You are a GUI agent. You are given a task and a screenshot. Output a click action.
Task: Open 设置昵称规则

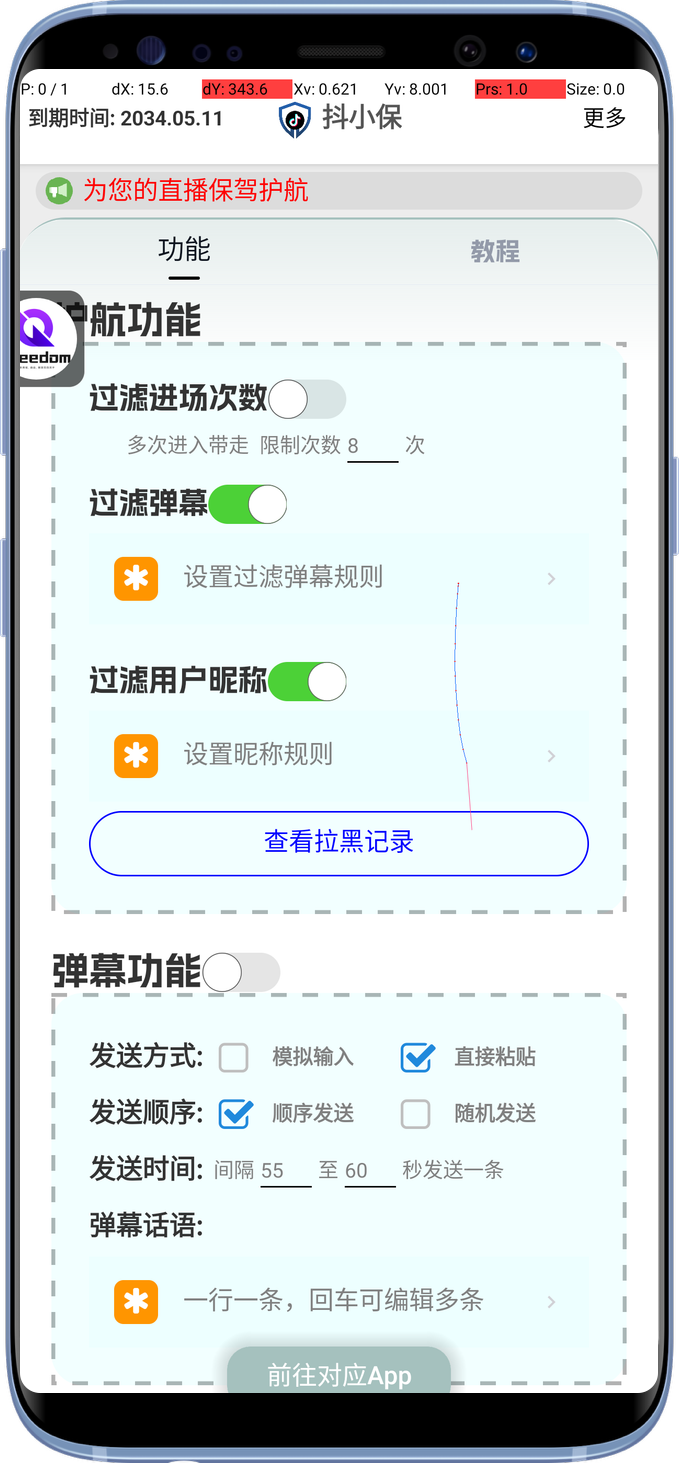(339, 755)
